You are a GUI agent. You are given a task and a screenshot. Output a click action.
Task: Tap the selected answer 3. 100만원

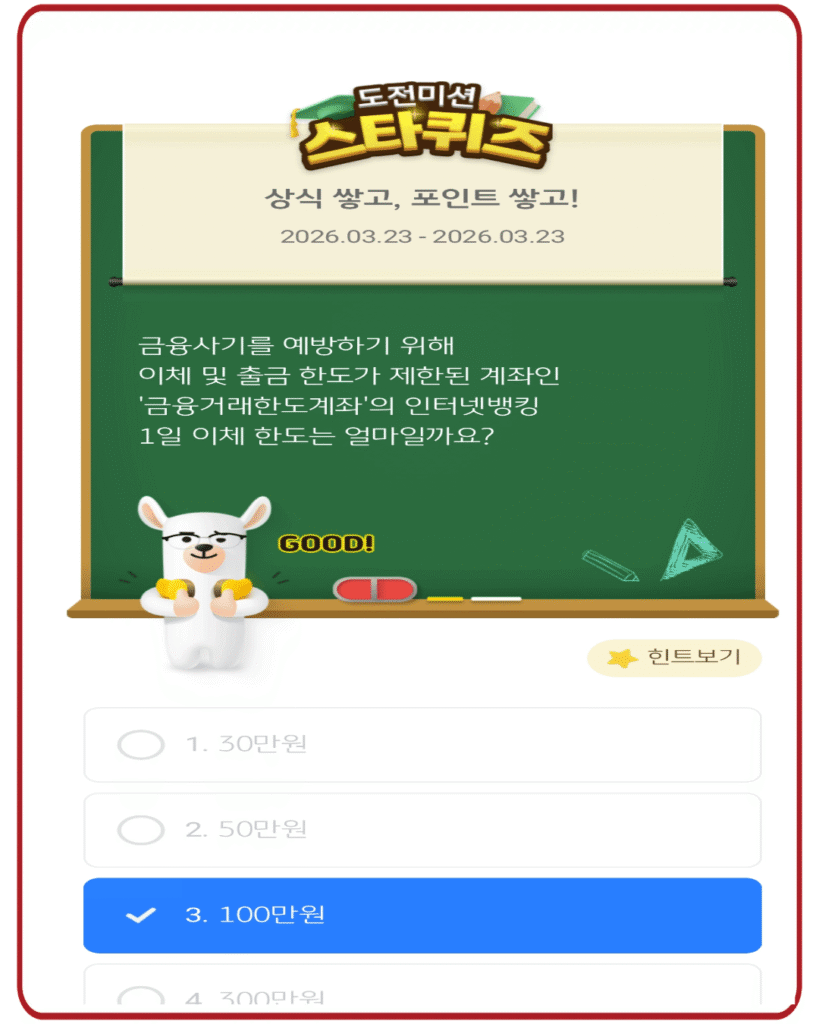pyautogui.click(x=421, y=915)
